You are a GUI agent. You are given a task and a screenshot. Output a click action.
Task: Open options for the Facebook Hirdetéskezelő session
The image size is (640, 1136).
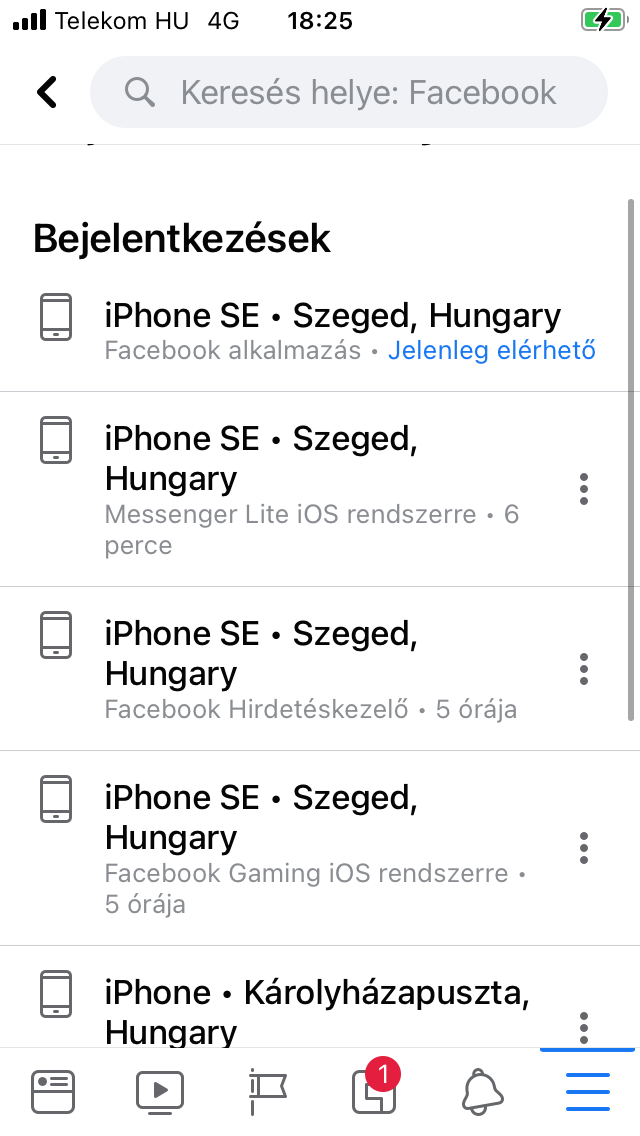[584, 669]
